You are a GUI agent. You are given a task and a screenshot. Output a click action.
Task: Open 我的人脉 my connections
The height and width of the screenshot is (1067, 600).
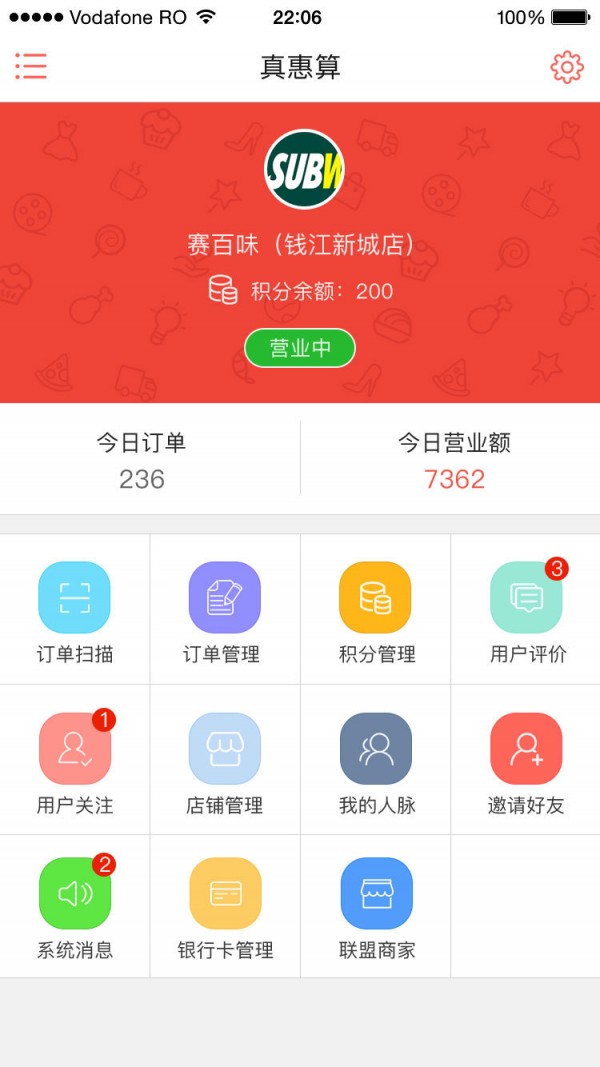[375, 760]
